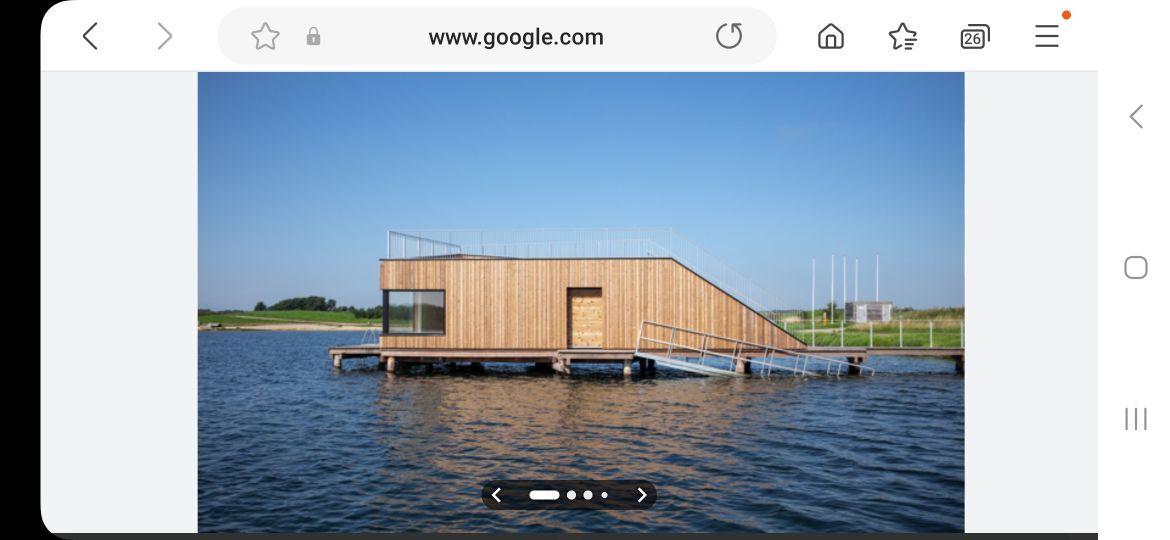Show the next image in carousel
This screenshot has height=540, width=1170.
(x=642, y=495)
